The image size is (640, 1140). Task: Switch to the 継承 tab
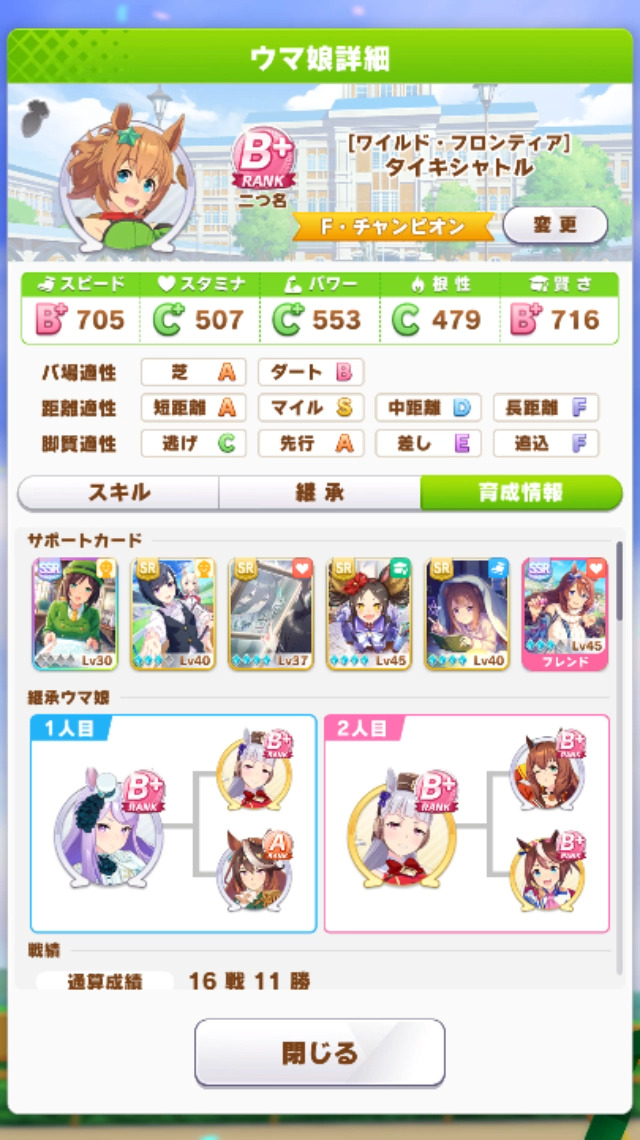click(x=319, y=493)
